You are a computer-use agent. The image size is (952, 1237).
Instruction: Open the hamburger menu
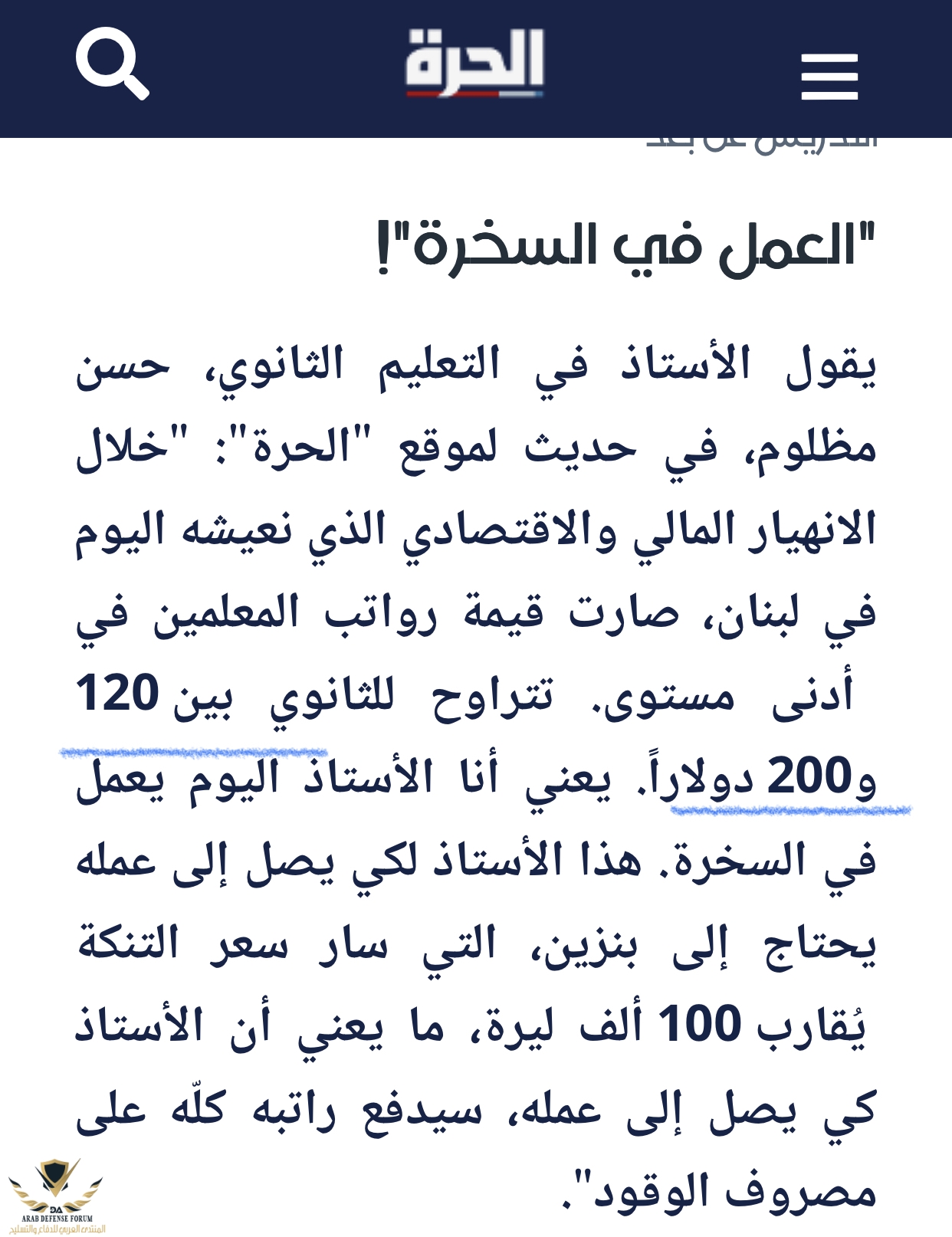[829, 77]
